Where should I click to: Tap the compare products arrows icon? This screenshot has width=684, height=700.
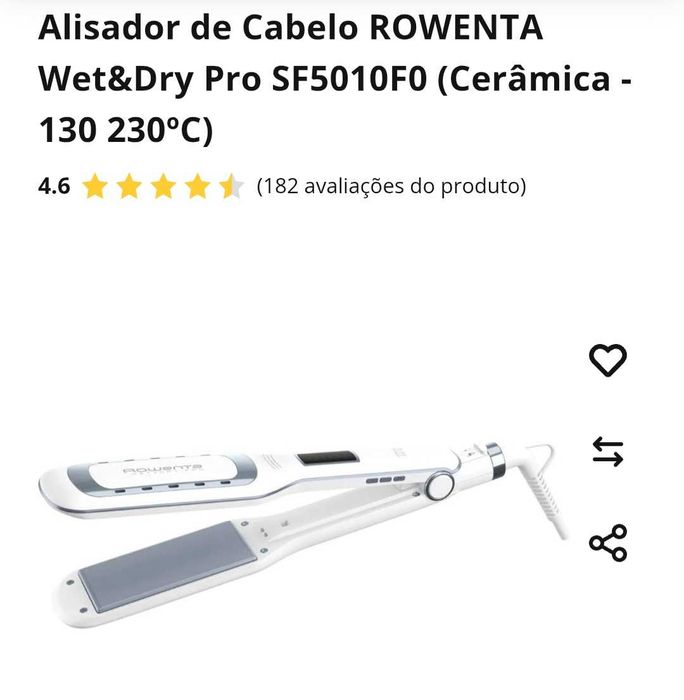pos(607,453)
